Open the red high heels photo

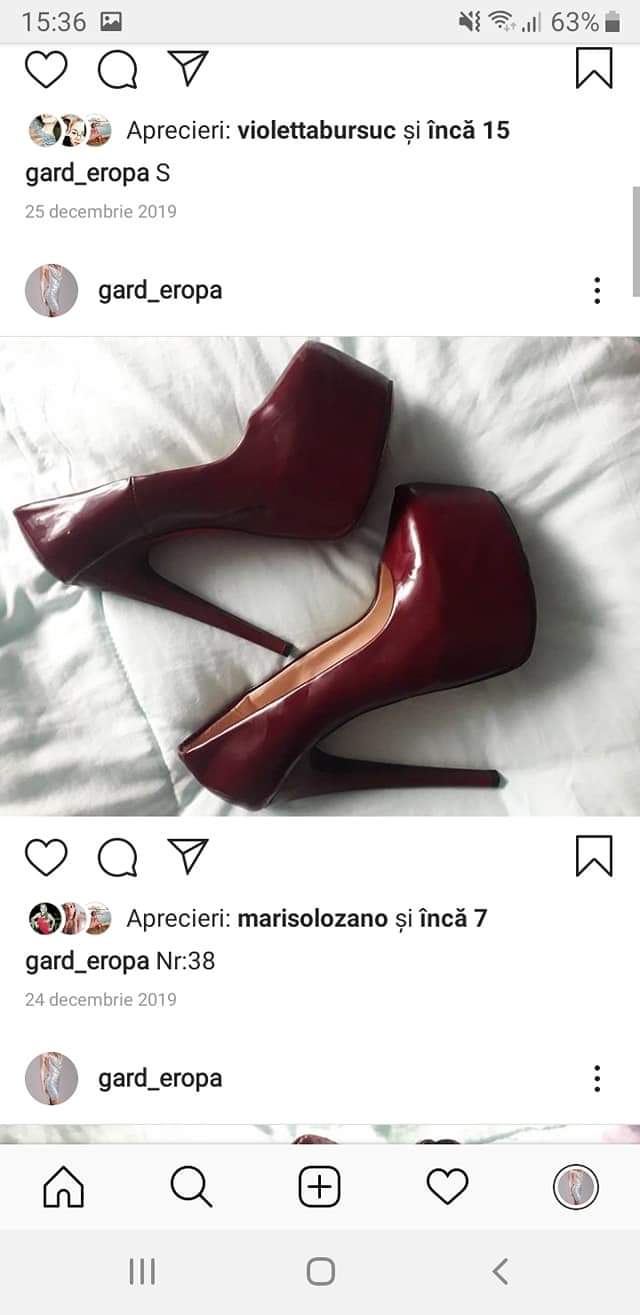click(320, 576)
